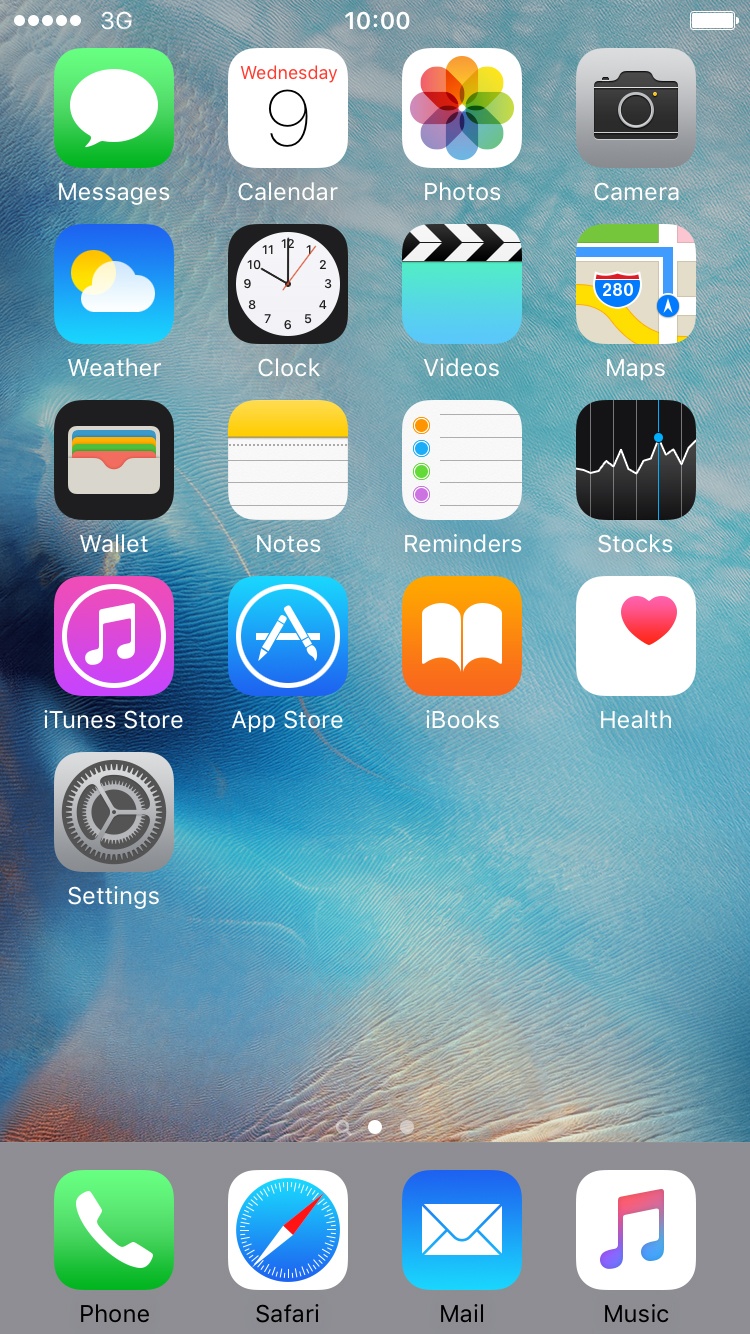Launch the Videos app

[x=462, y=284]
